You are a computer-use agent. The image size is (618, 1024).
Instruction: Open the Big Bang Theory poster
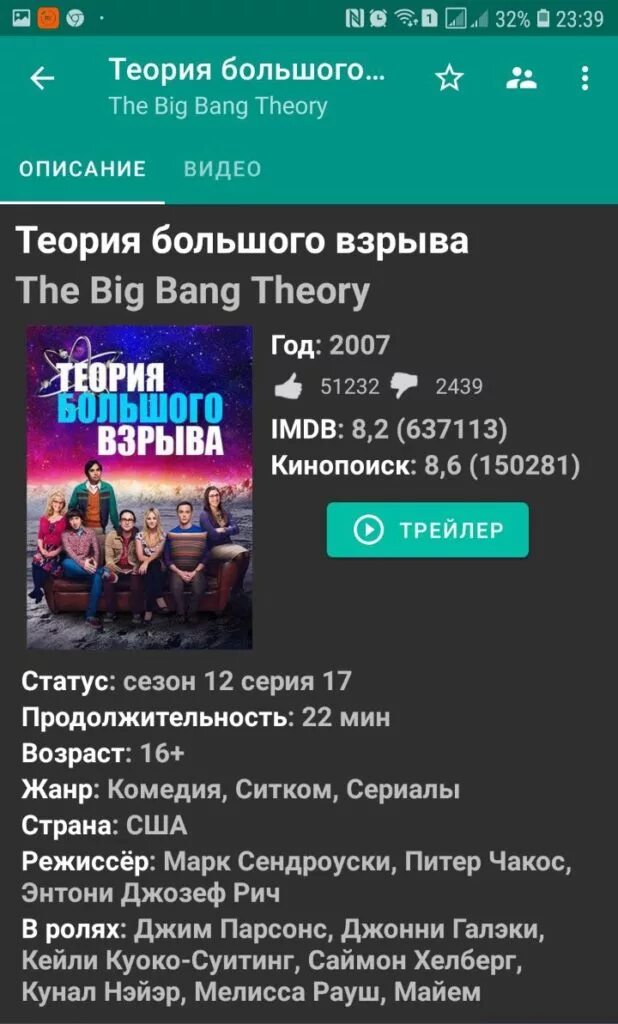(x=139, y=487)
